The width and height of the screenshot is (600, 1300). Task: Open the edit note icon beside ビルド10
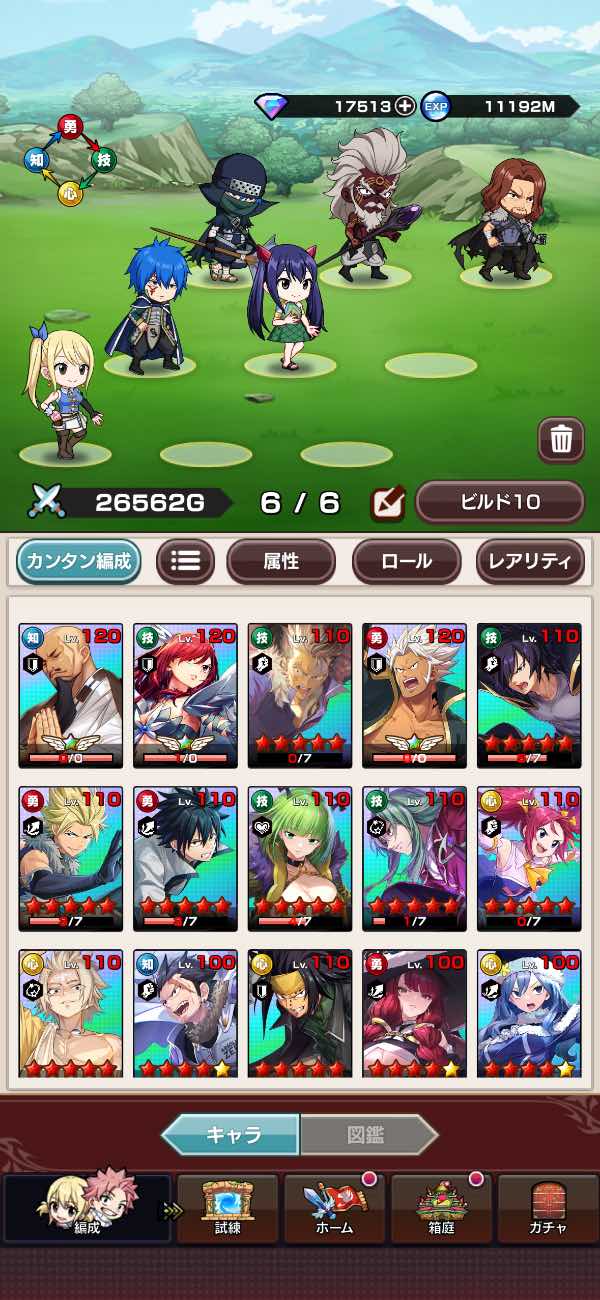[388, 503]
